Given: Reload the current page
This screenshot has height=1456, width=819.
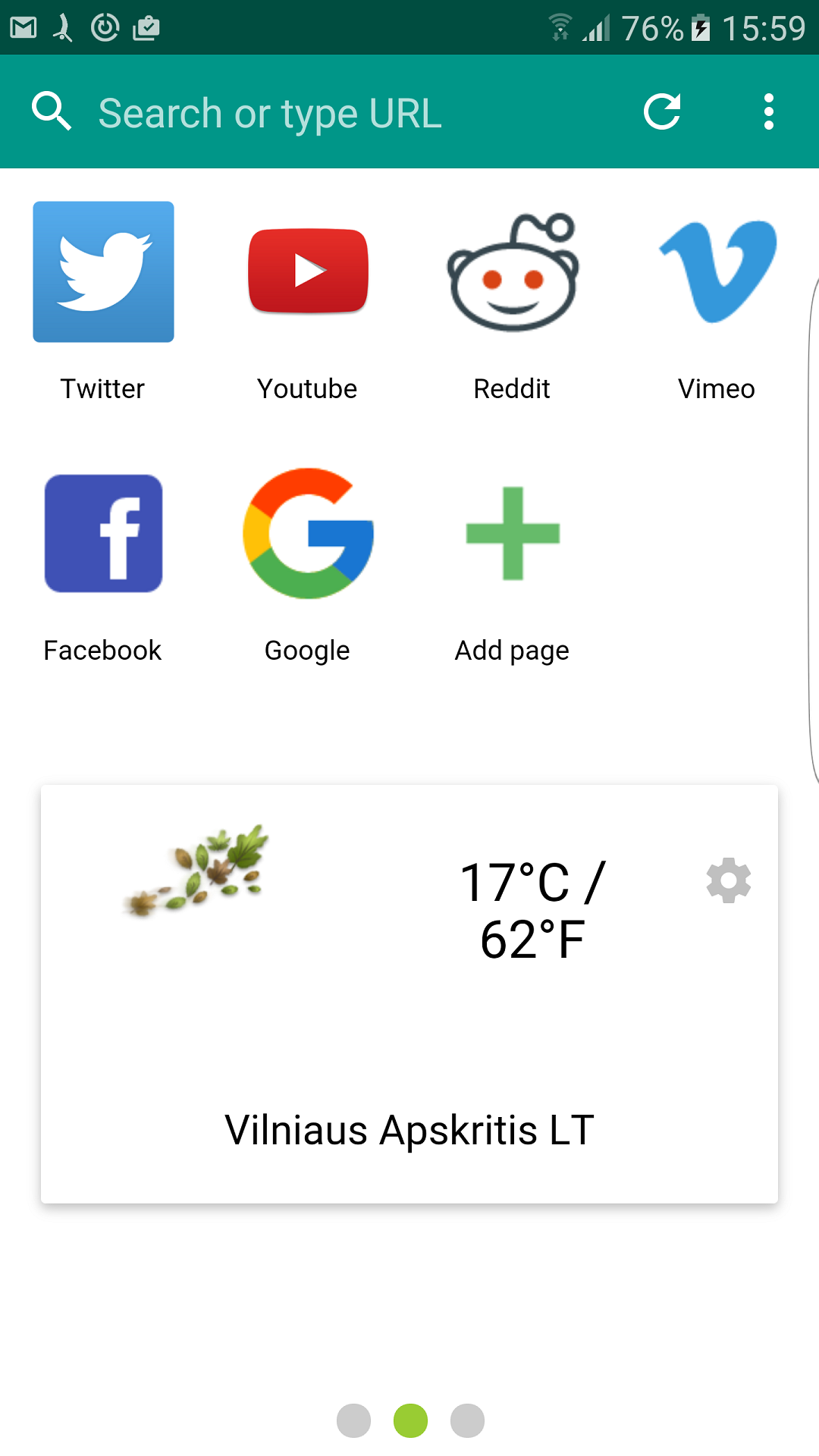Looking at the screenshot, I should (661, 112).
